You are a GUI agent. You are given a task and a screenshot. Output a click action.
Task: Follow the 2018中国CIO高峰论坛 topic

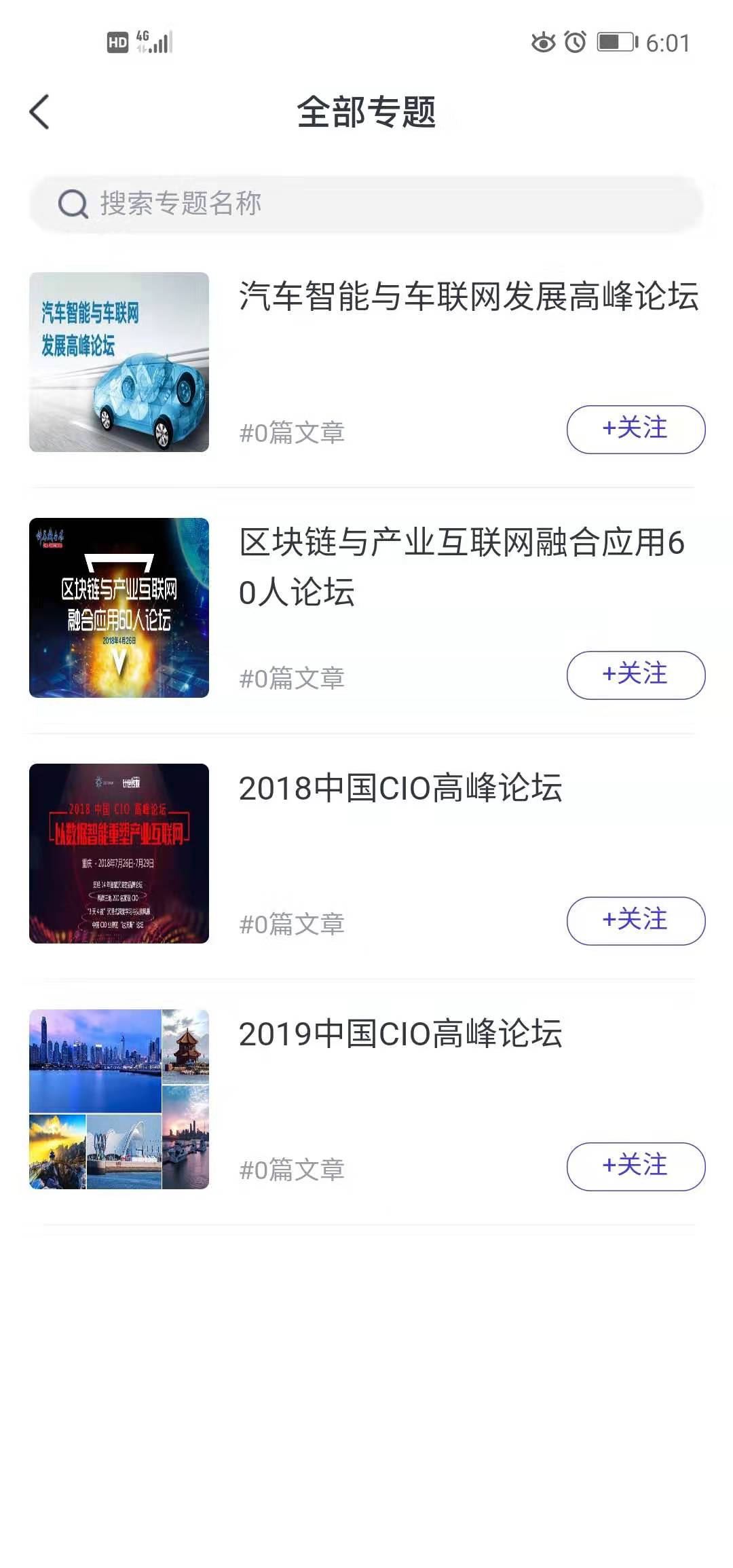pos(635,921)
